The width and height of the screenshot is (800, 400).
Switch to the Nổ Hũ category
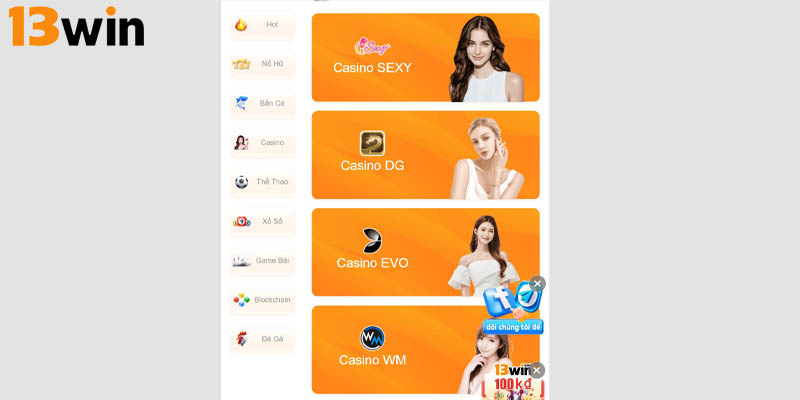coord(262,64)
